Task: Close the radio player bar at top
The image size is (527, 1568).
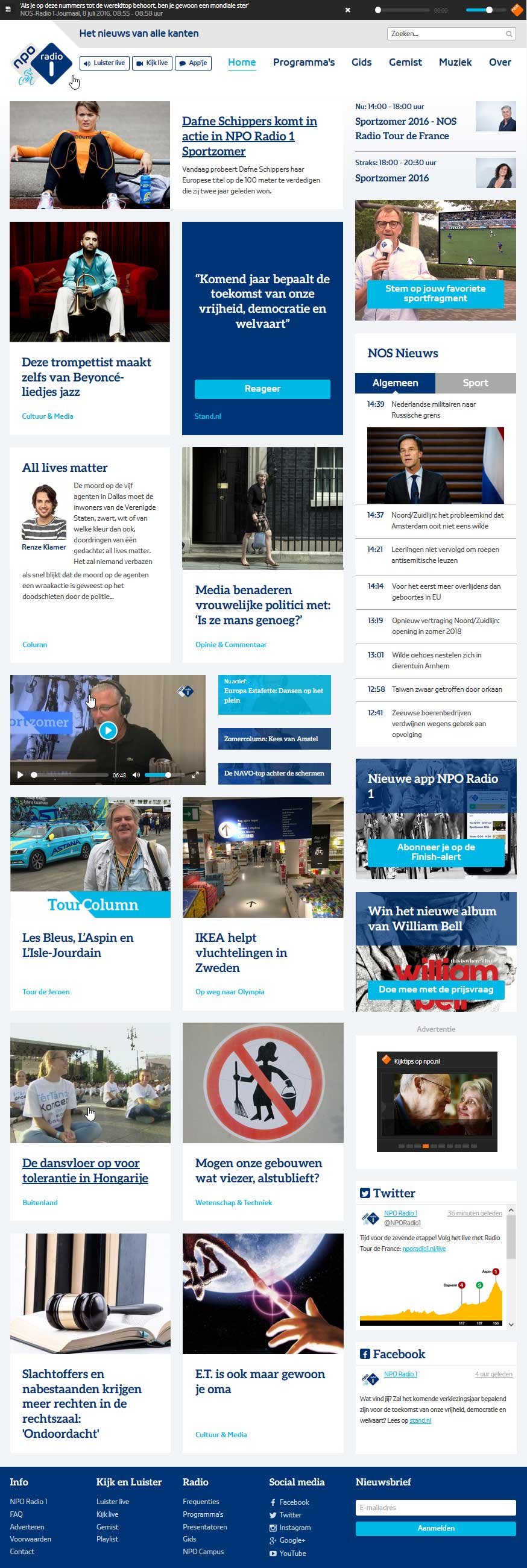Action: [x=347, y=10]
